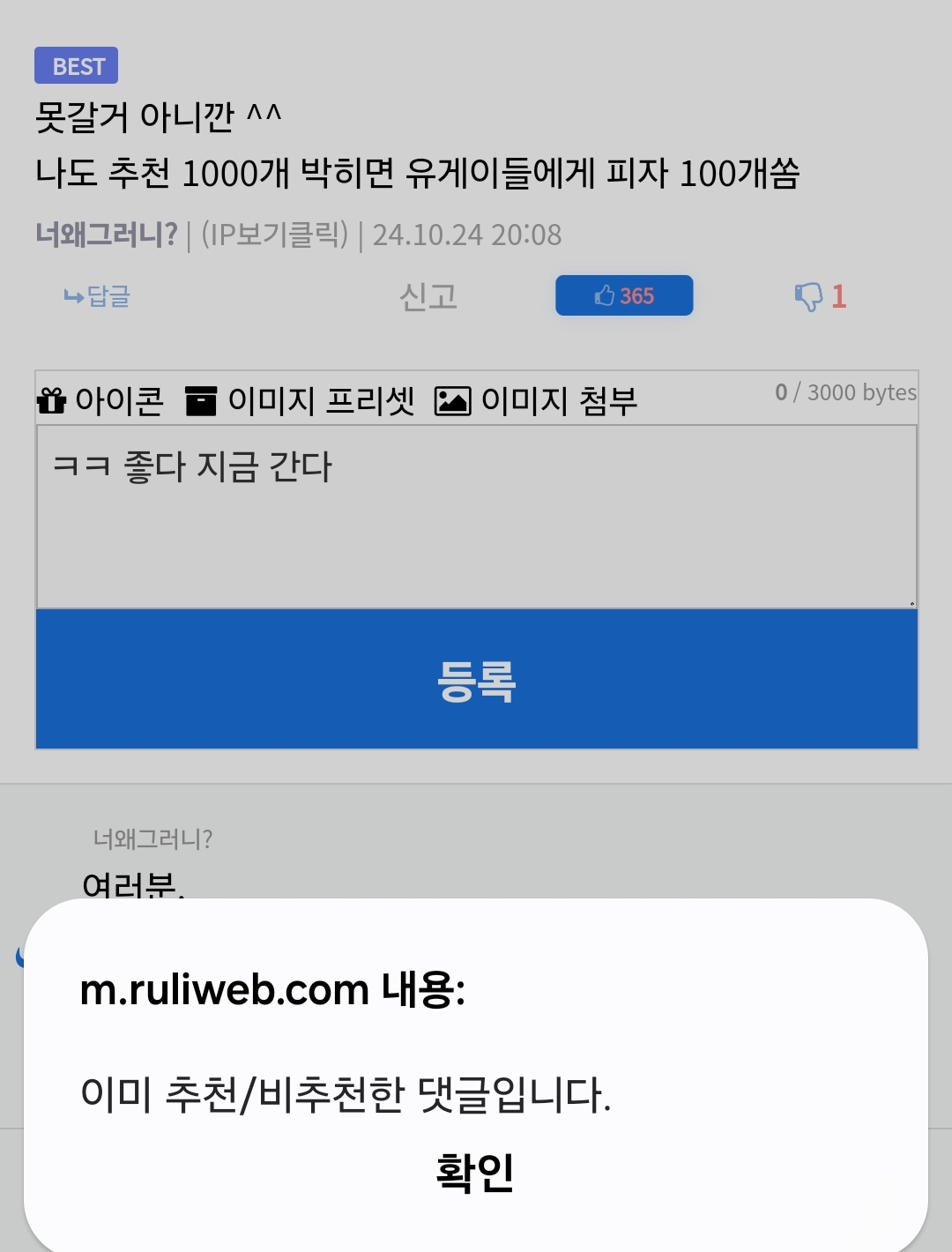Screen dimensions: 952x1252
Task: Open 이미지 프리셋
Action: pyautogui.click(x=301, y=401)
